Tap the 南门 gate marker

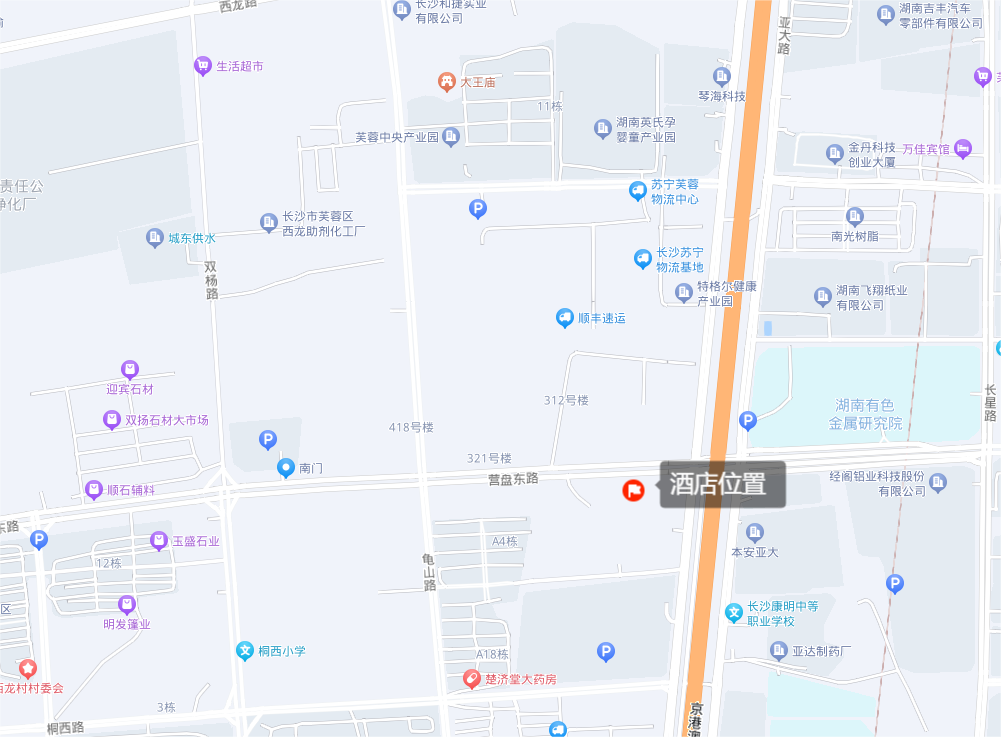[x=286, y=467]
